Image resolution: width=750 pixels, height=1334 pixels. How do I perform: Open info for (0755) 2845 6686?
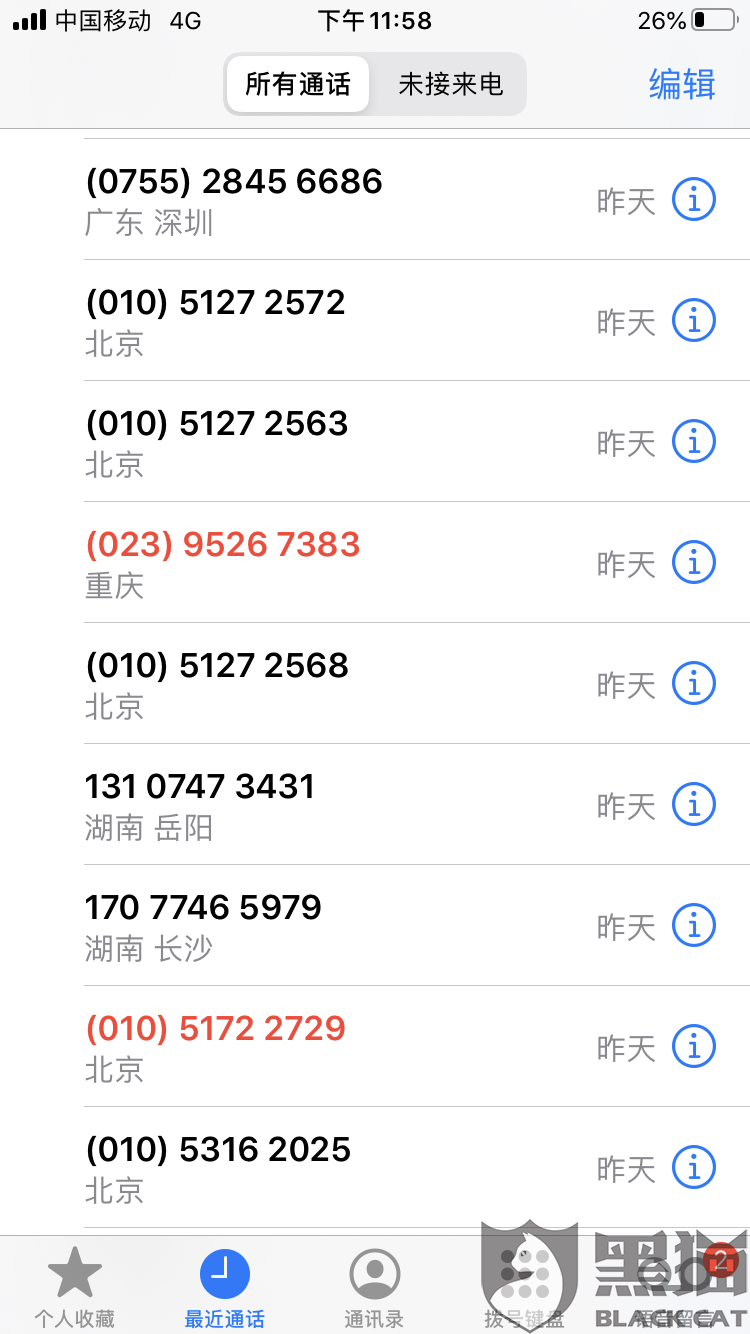[x=693, y=200]
